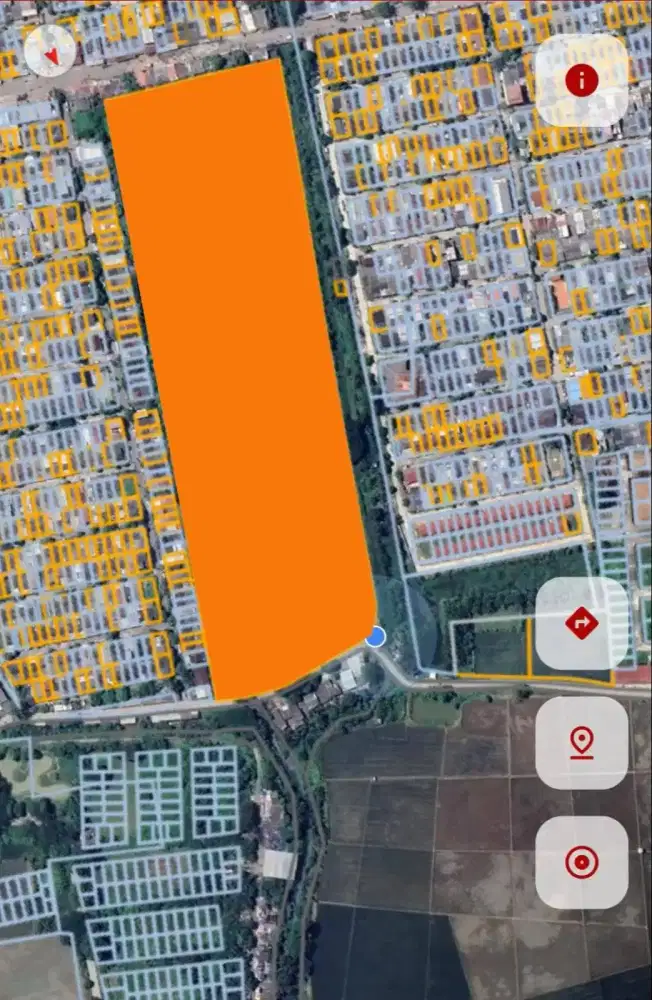
Task: Recenter the map with the target button
Action: tap(581, 862)
